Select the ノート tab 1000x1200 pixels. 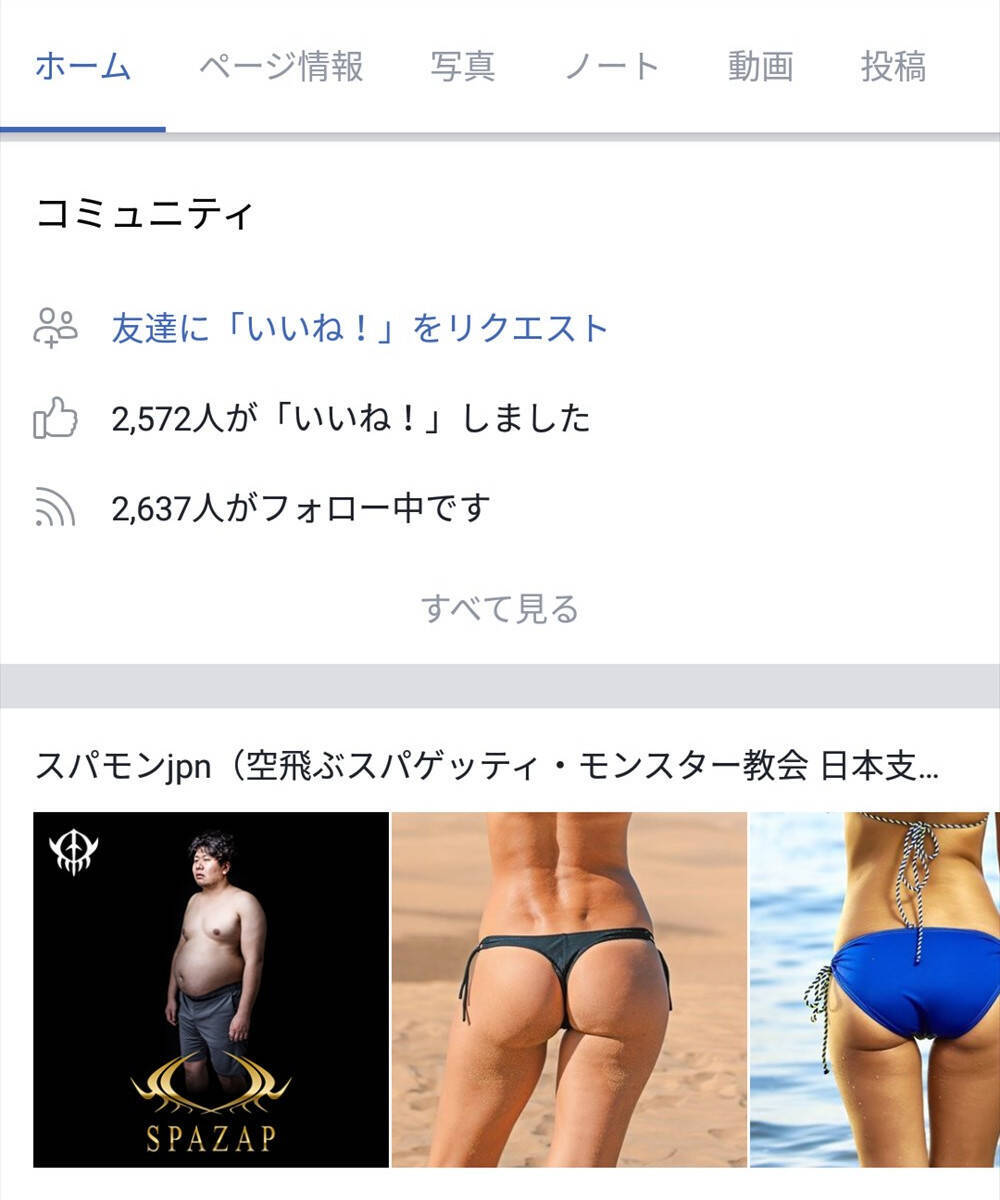coord(612,67)
